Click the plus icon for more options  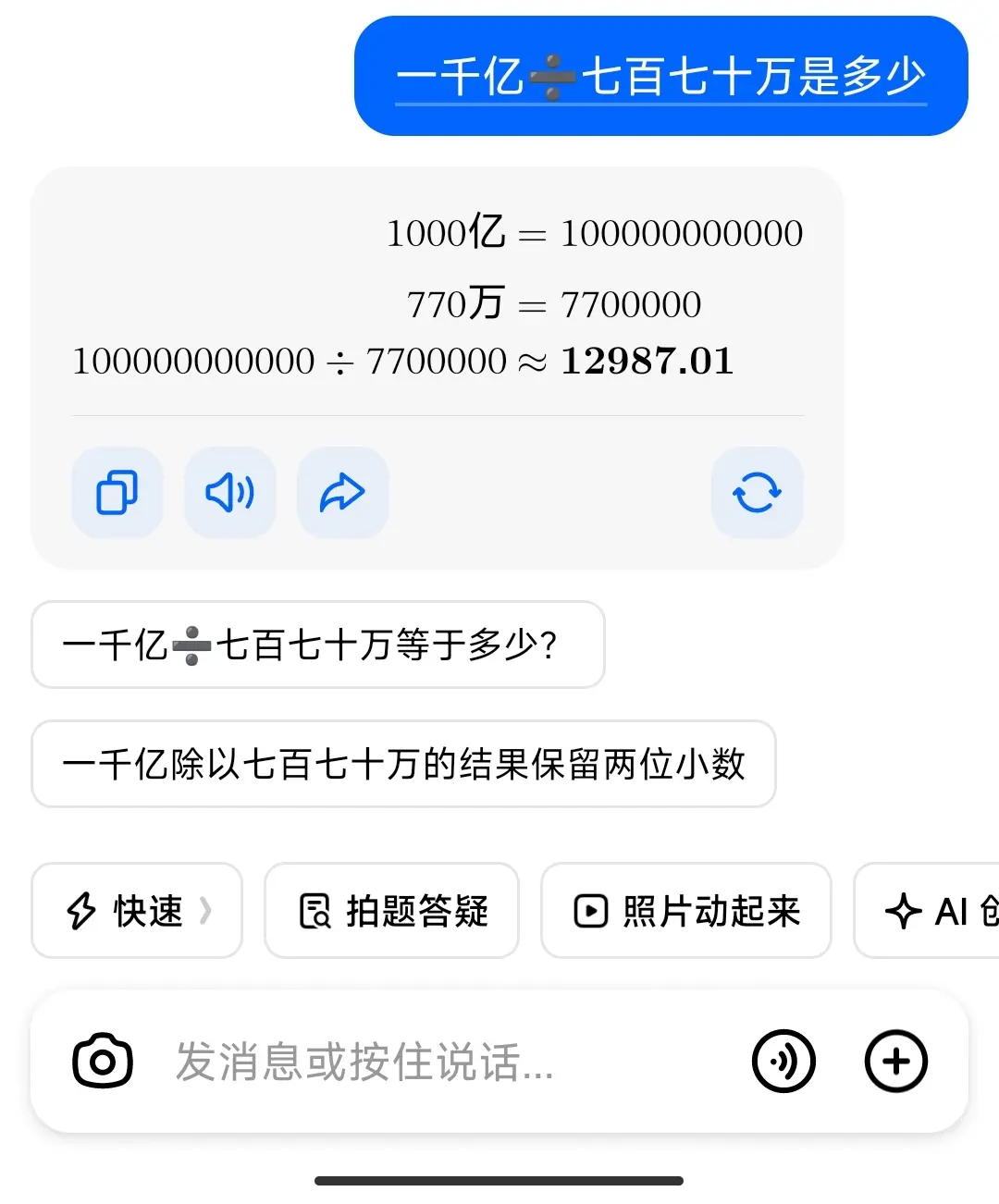(x=894, y=1062)
